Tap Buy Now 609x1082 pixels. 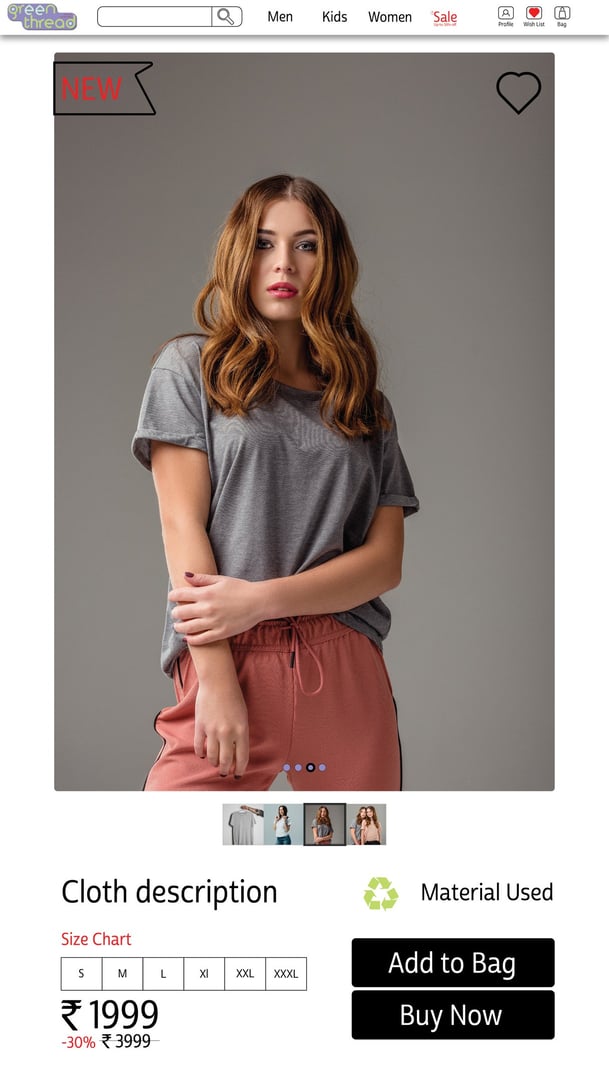pyautogui.click(x=452, y=1015)
